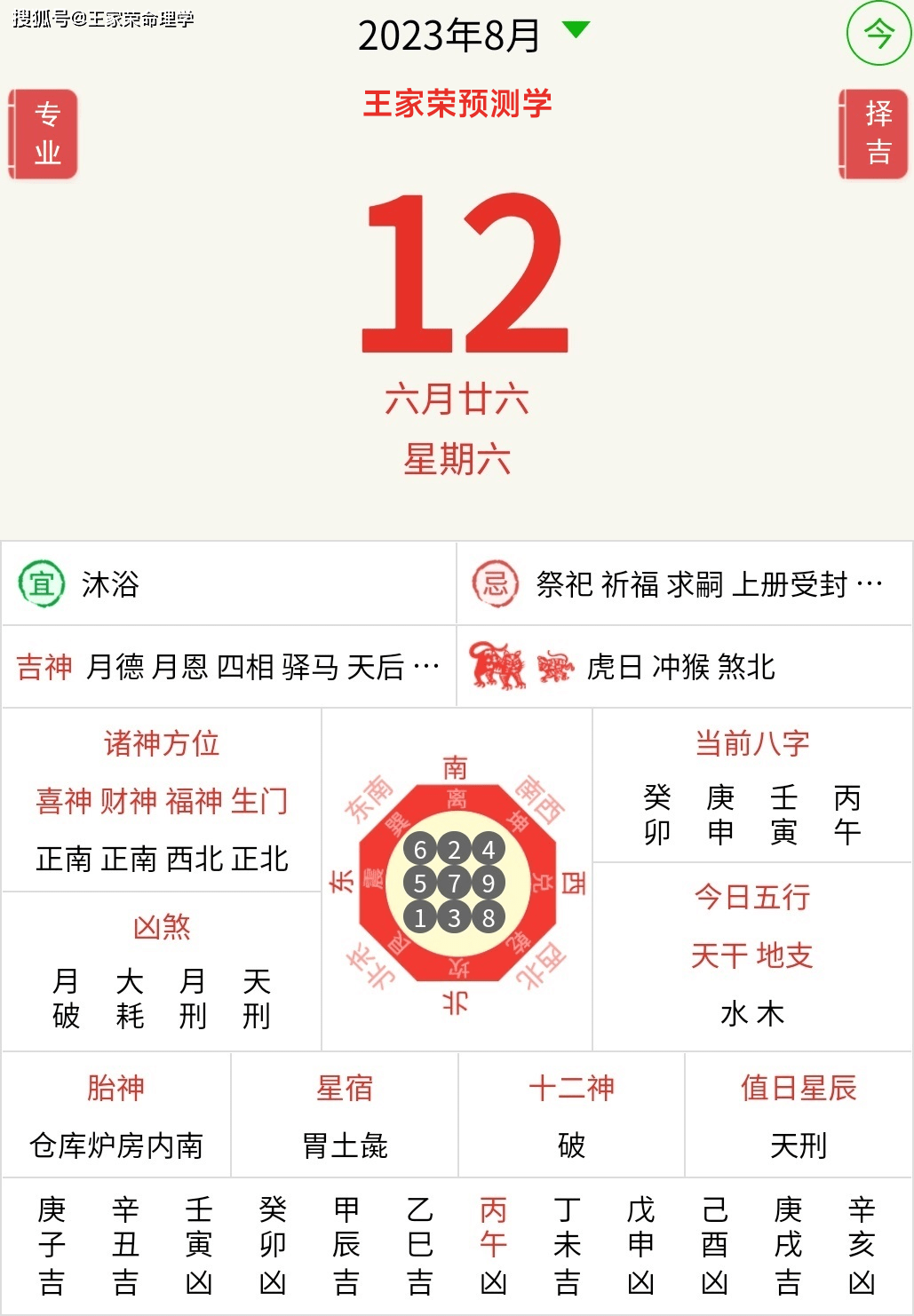The image size is (914, 1316).
Task: View the 星宿 胃土彘 details
Action: (345, 1116)
